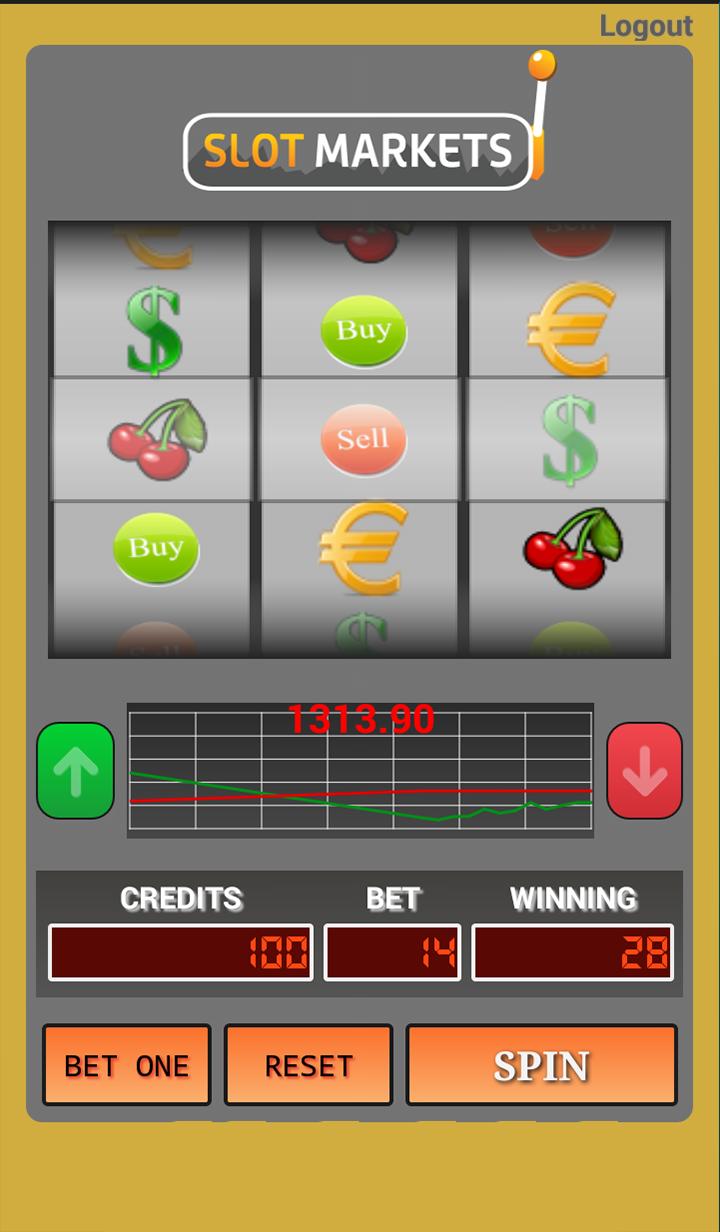Tap the SPIN button
This screenshot has height=1232, width=720.
coord(541,1065)
